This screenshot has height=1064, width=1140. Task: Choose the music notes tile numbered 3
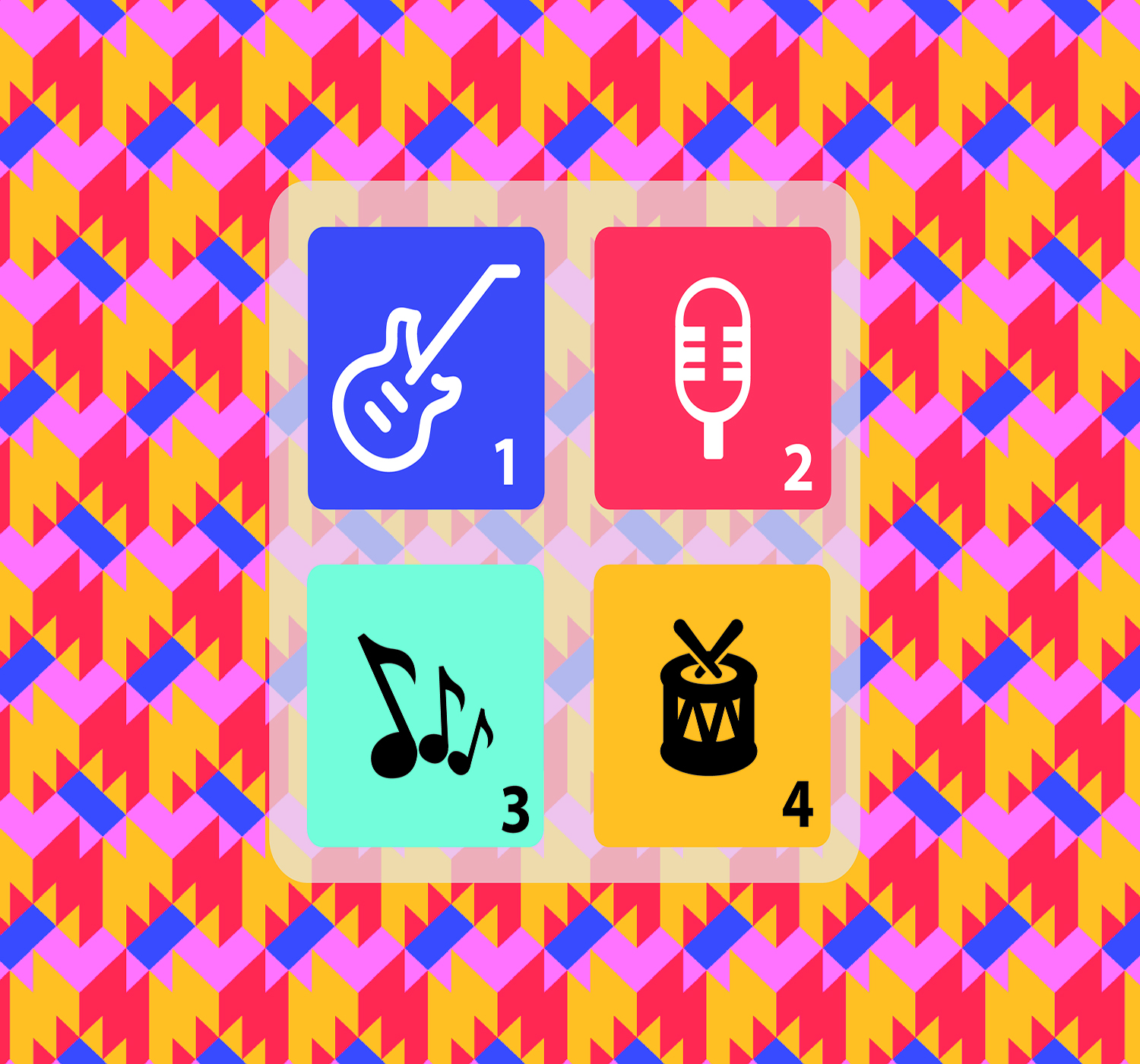point(425,705)
